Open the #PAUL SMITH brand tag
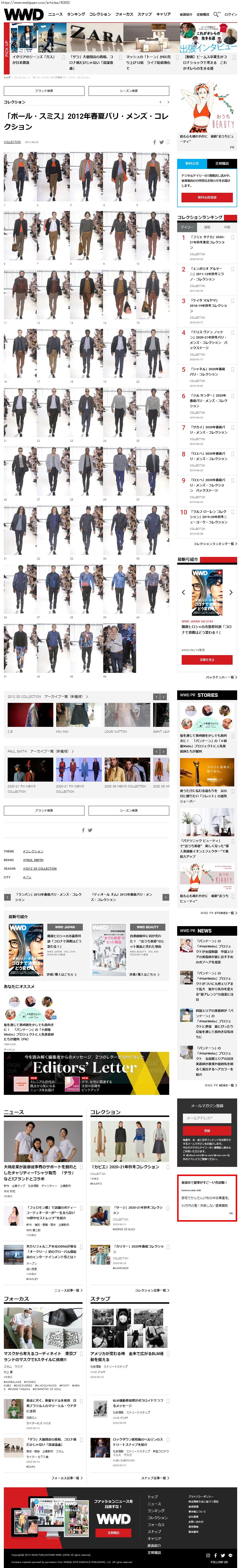The height and width of the screenshot is (1568, 241). pos(33,860)
